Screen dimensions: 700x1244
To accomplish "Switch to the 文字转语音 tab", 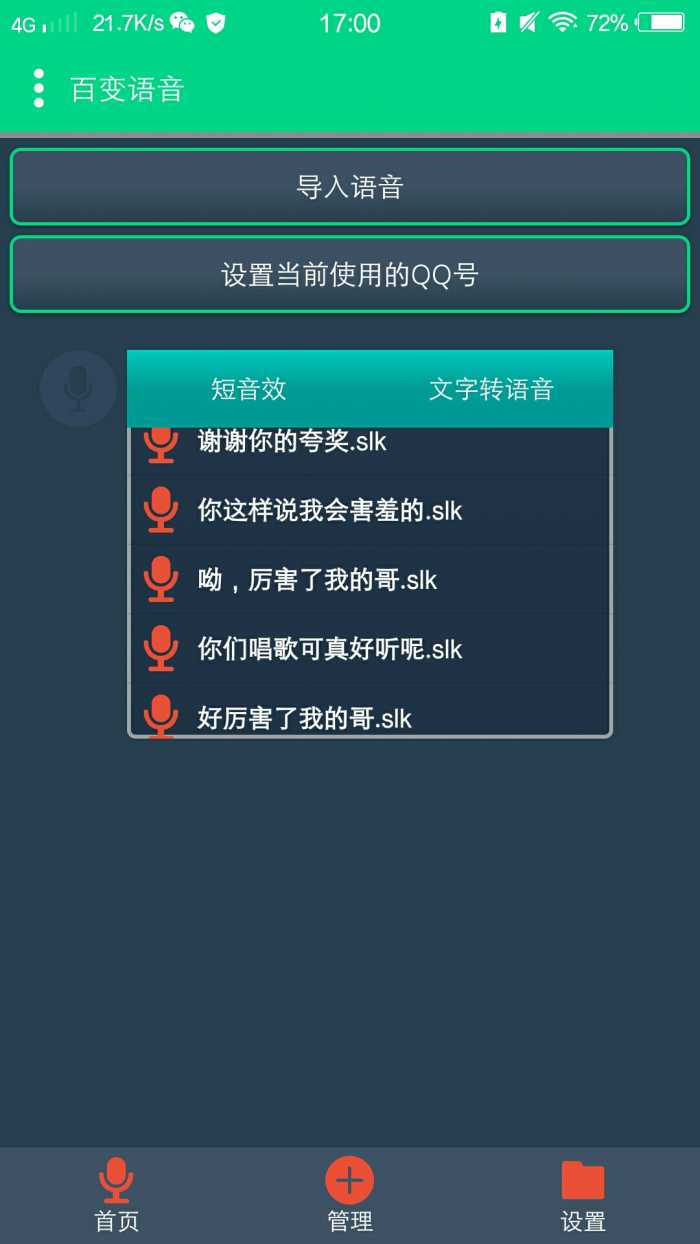I will coord(491,389).
